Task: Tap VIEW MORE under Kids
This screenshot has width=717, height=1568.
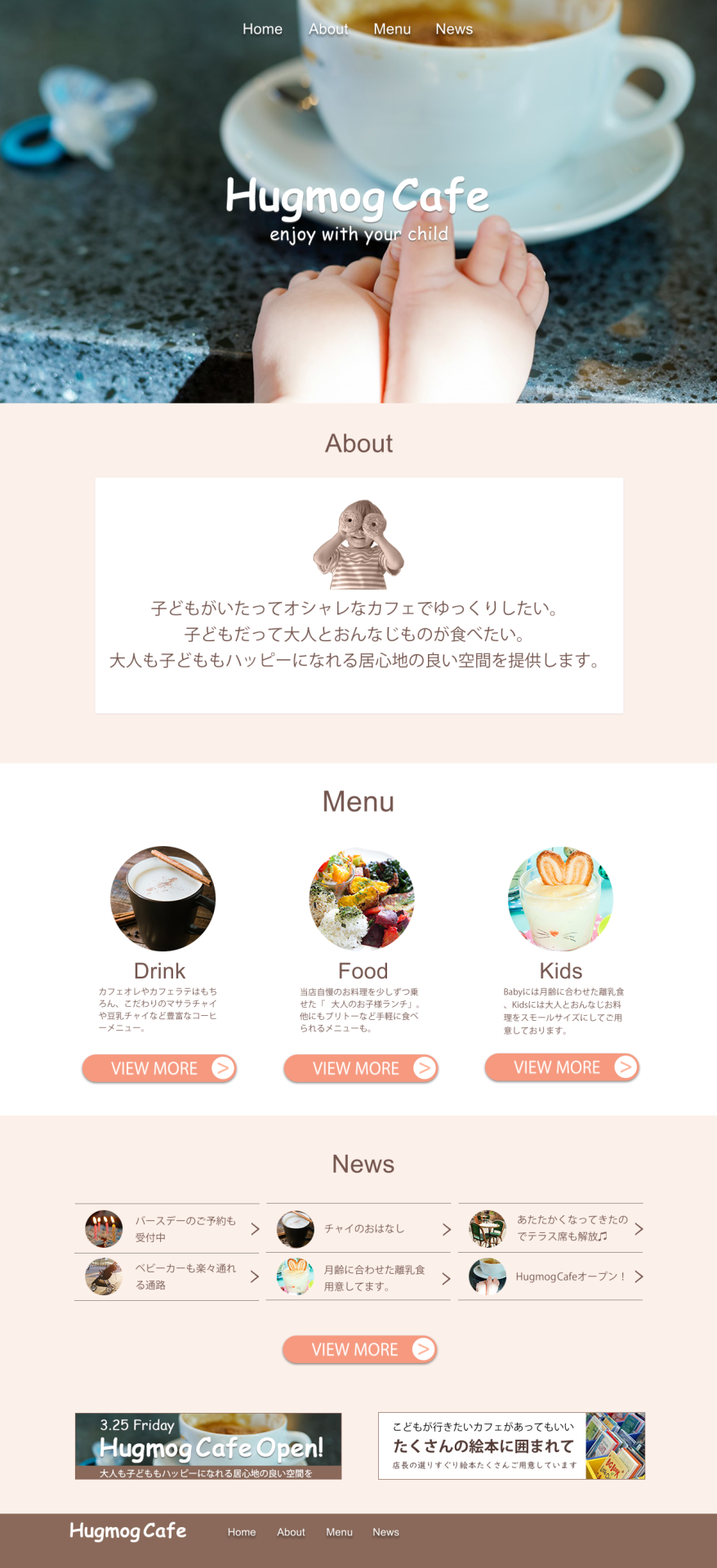Action: 562,1067
